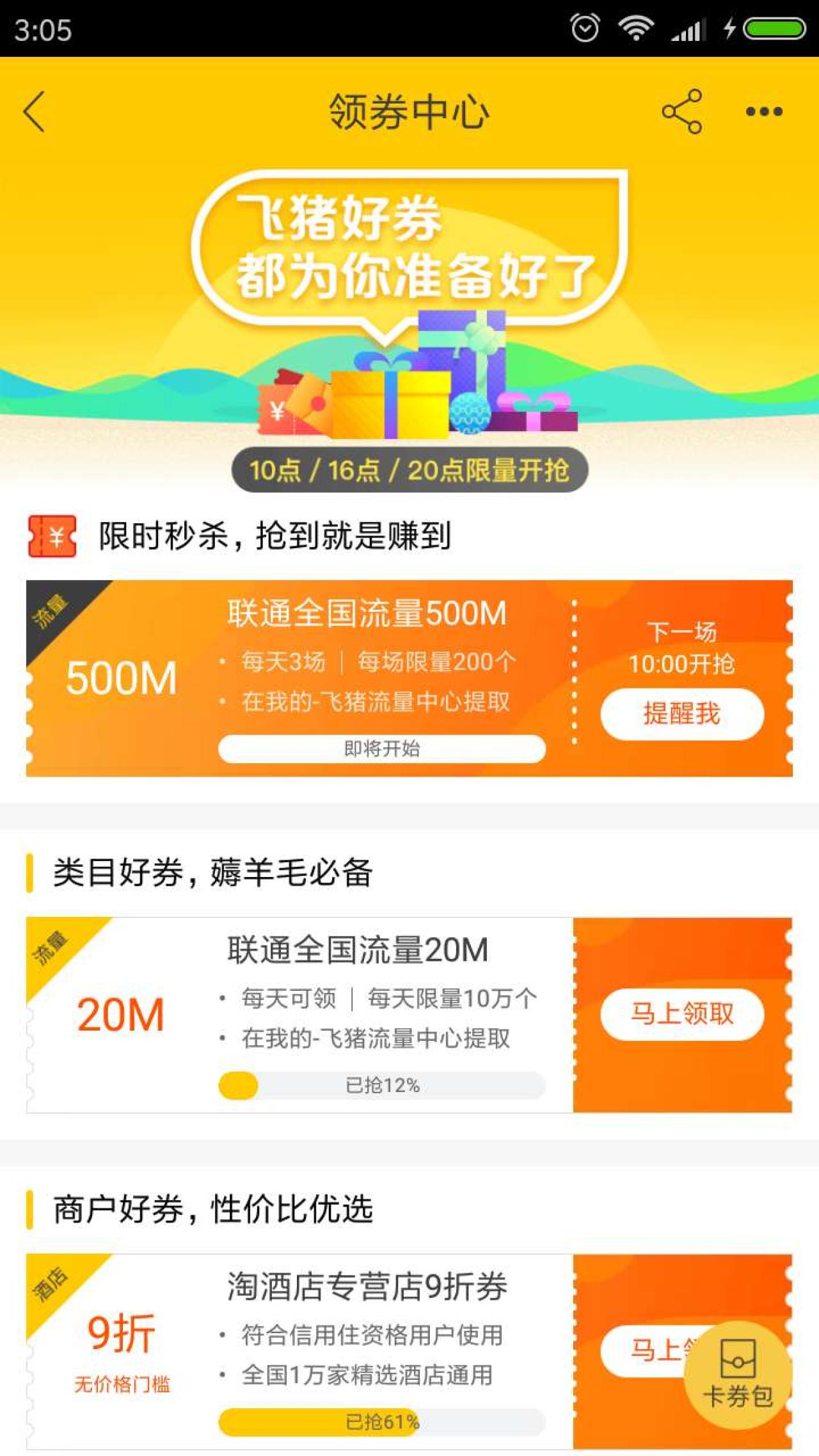Tap 提醒我 for the 500M flash sale

pyautogui.click(x=681, y=714)
